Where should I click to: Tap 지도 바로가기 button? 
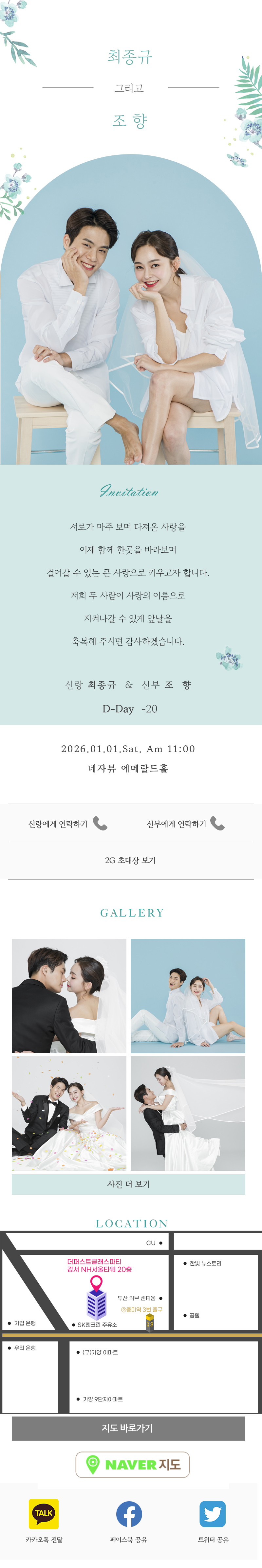point(129,1428)
